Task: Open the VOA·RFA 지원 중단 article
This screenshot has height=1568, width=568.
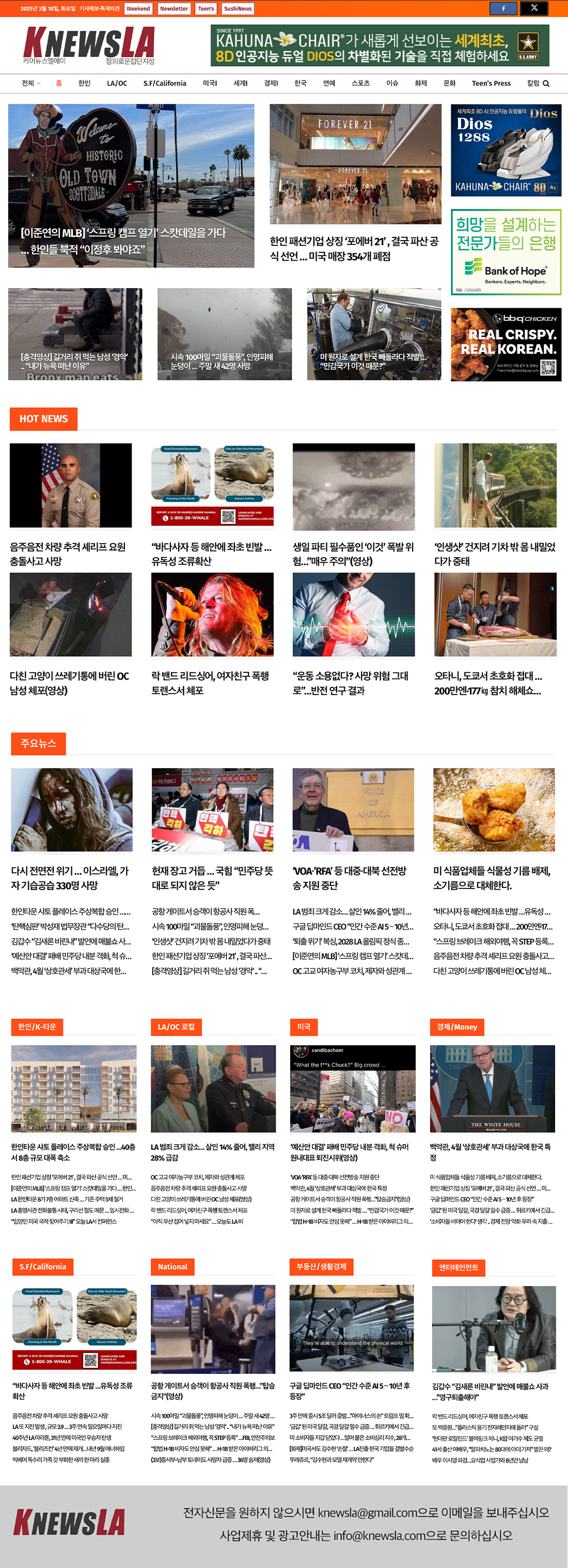Action: point(350,877)
